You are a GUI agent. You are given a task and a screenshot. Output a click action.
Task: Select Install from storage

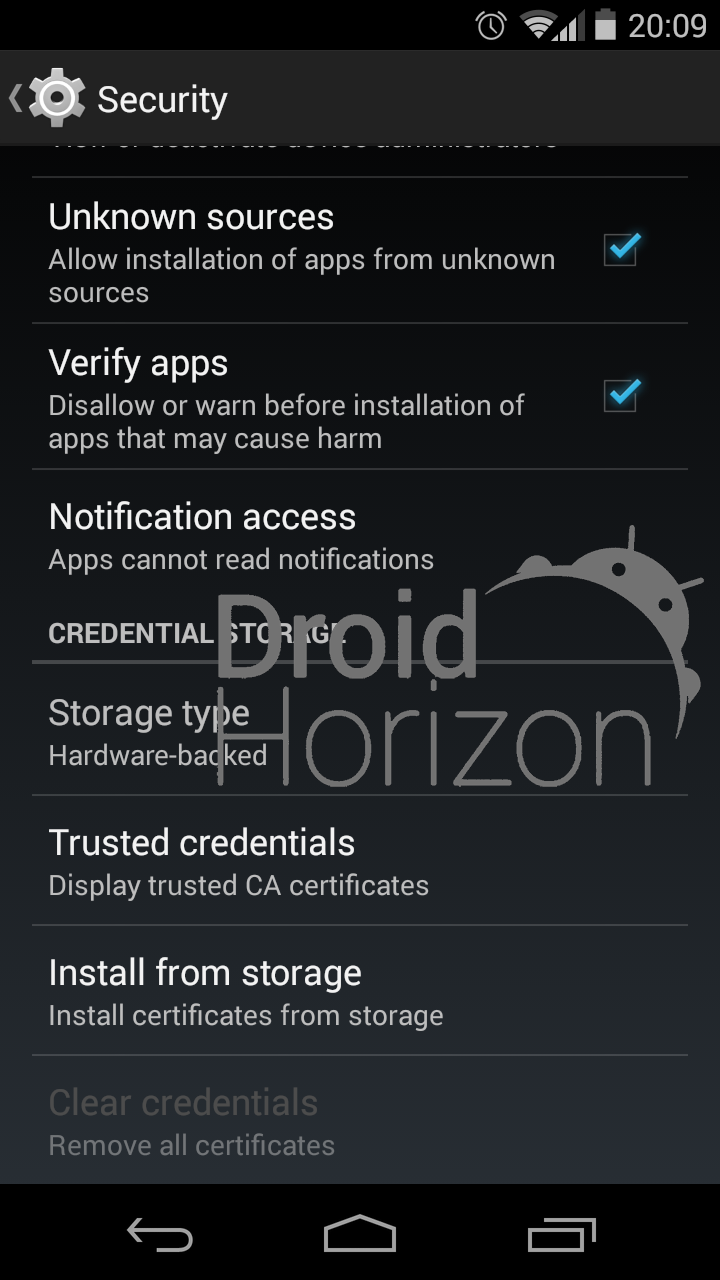360,991
